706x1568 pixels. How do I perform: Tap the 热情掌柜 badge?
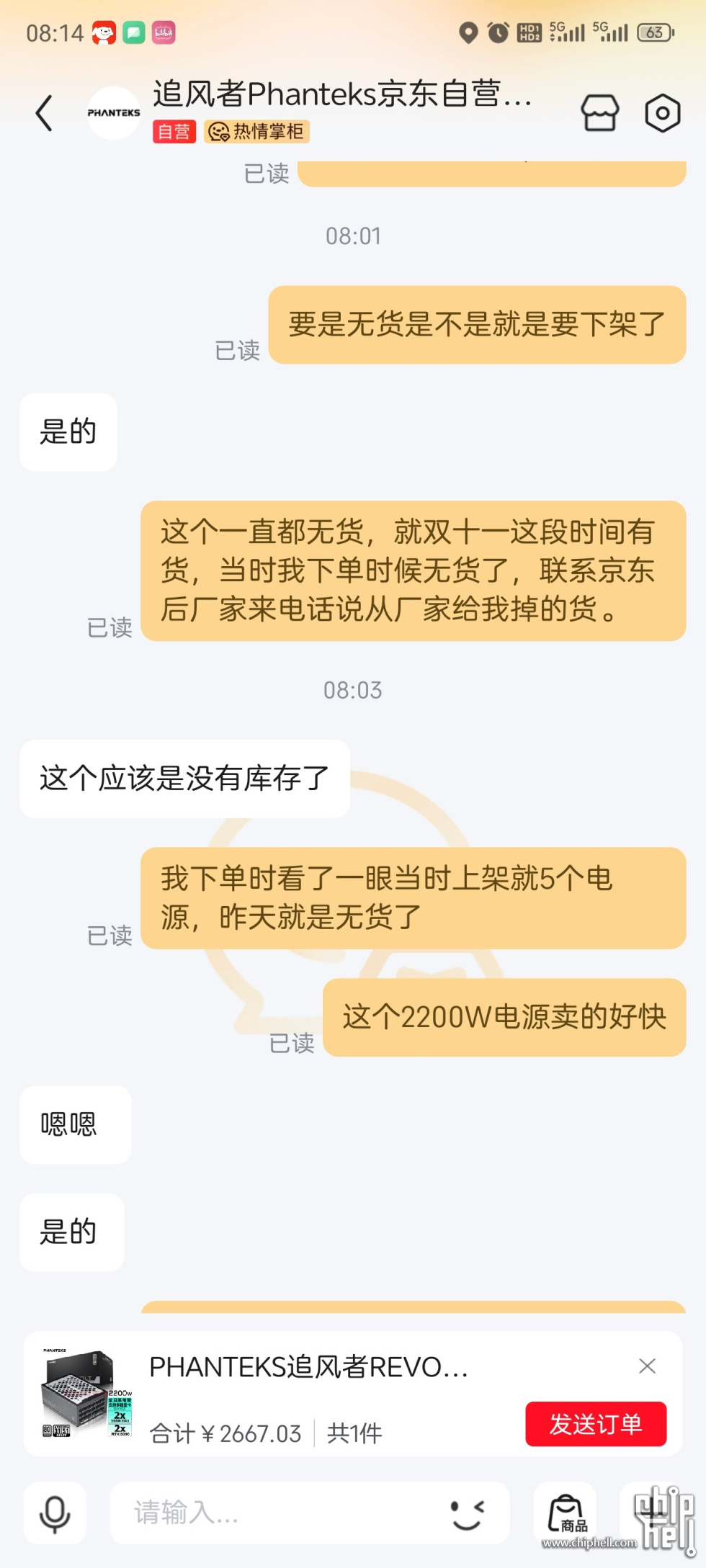(257, 132)
